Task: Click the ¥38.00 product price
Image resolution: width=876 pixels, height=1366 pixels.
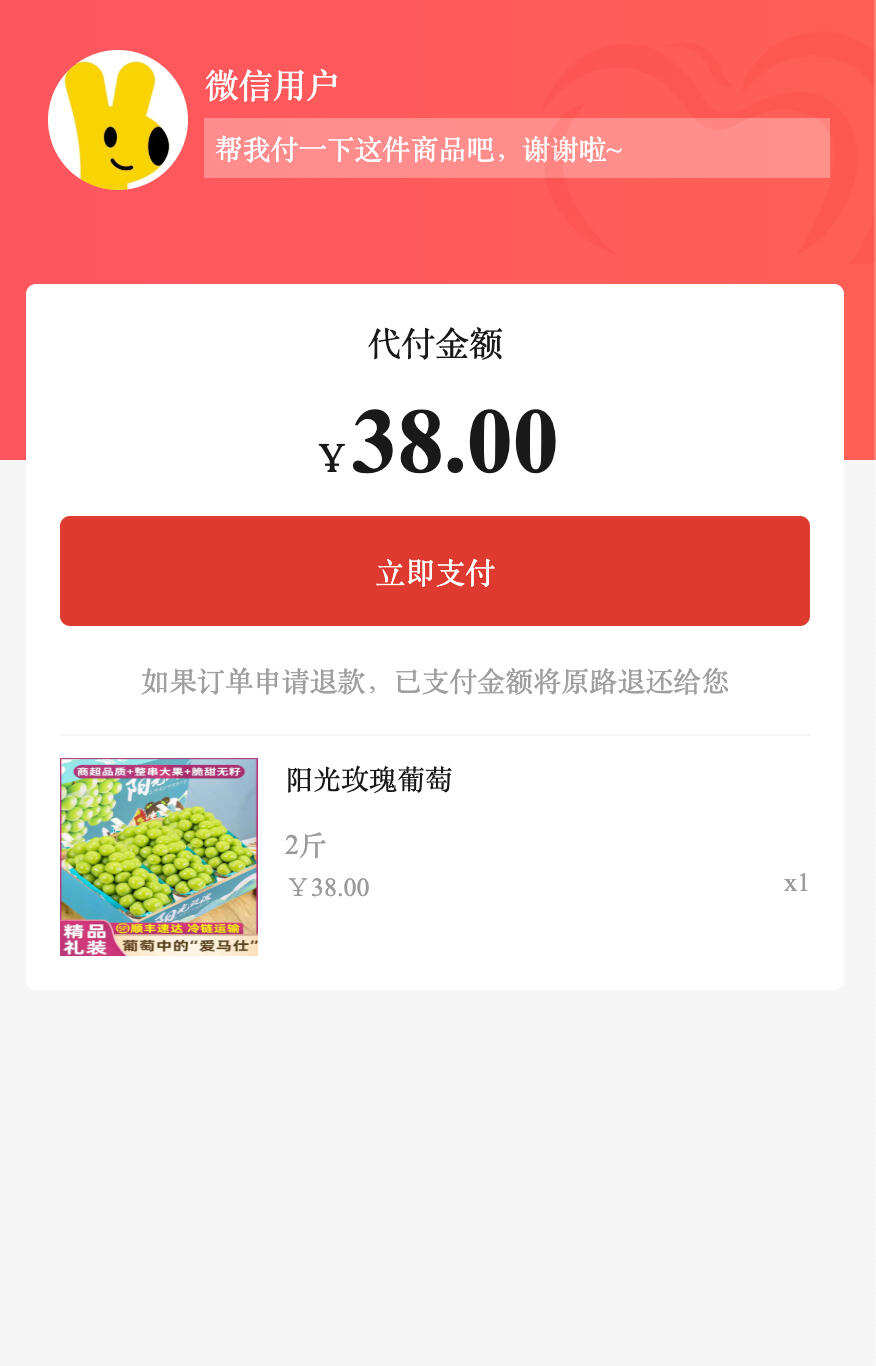Action: coord(330,887)
